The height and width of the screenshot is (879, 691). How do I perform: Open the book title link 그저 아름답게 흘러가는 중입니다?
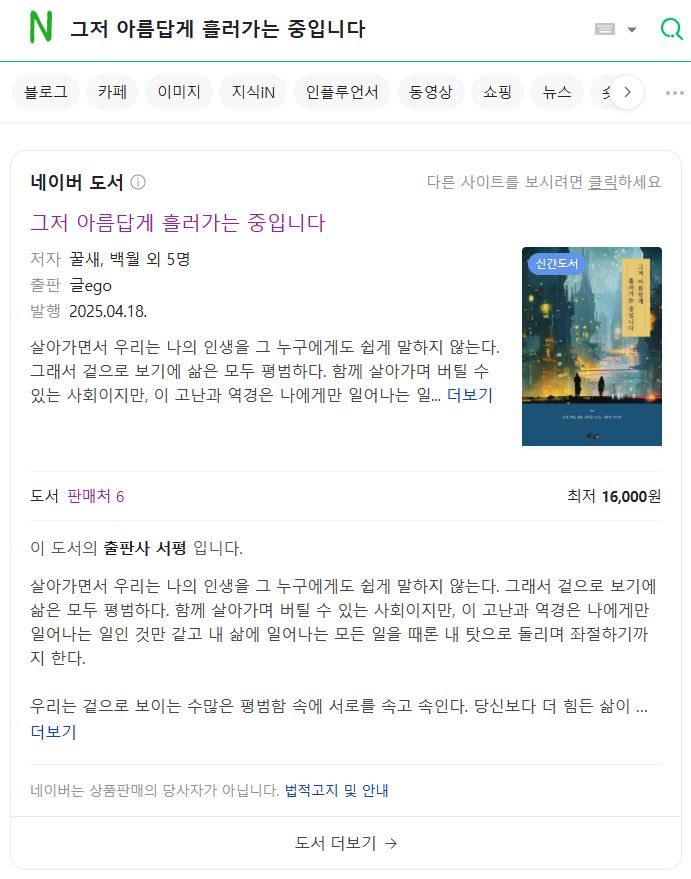[x=178, y=222]
